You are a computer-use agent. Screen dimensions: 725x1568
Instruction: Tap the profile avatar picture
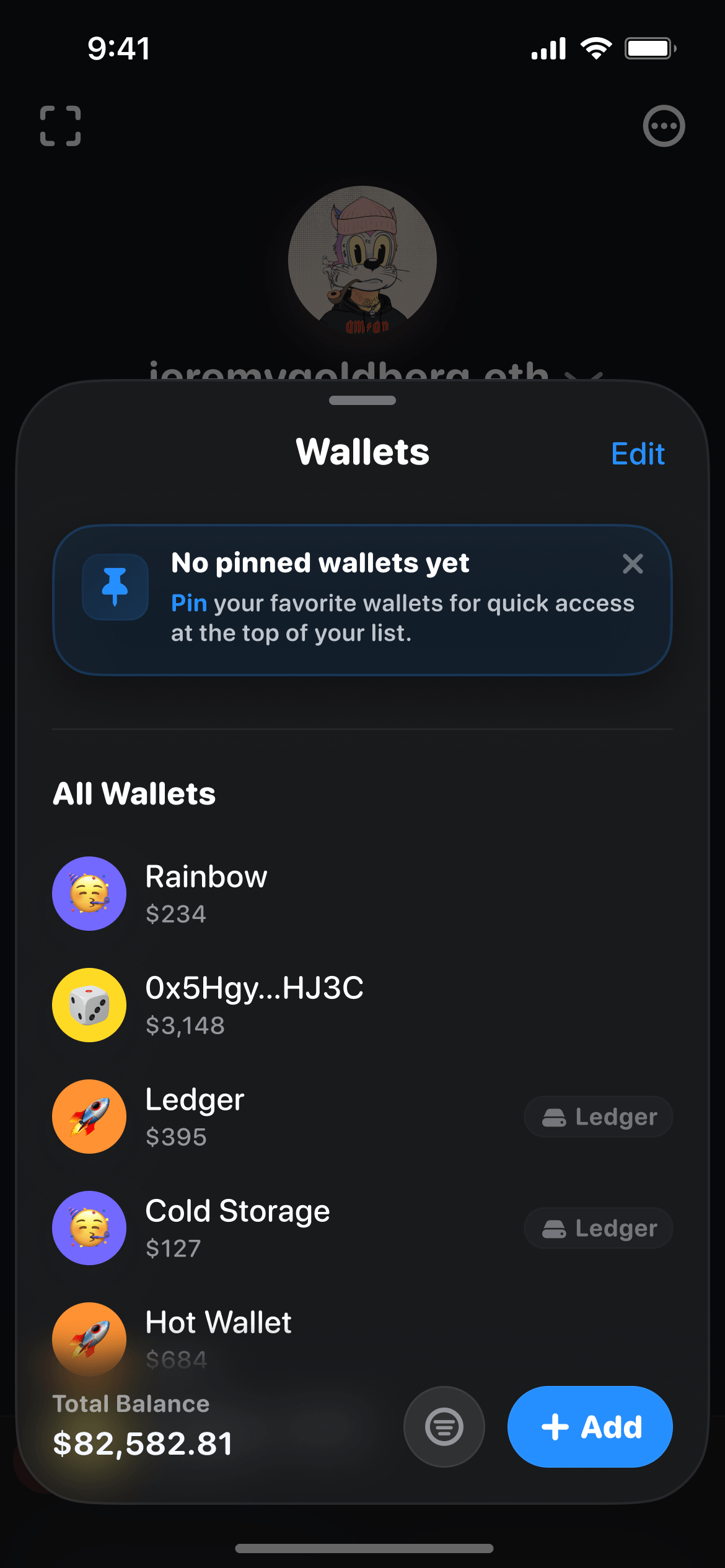[x=362, y=260]
